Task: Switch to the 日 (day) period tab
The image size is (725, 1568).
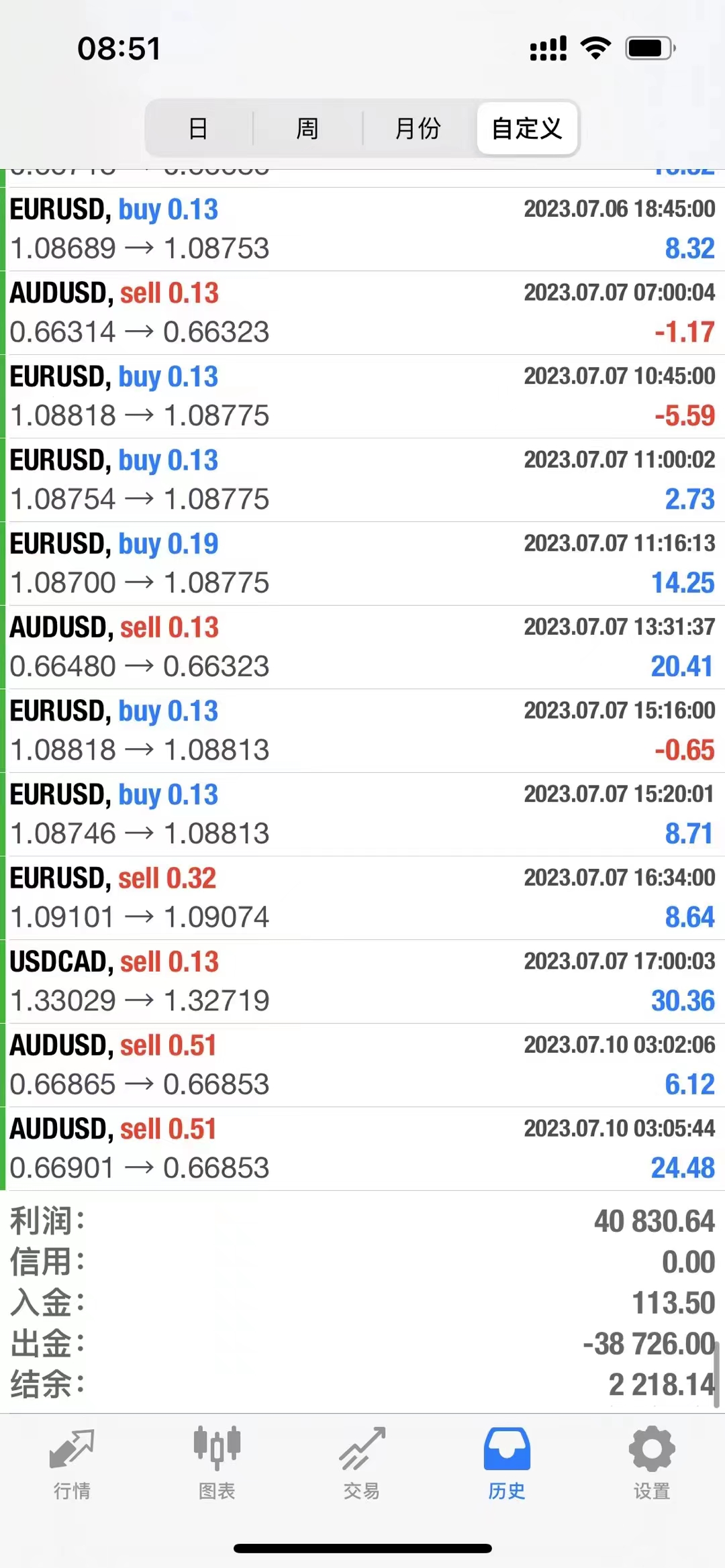Action: (199, 128)
